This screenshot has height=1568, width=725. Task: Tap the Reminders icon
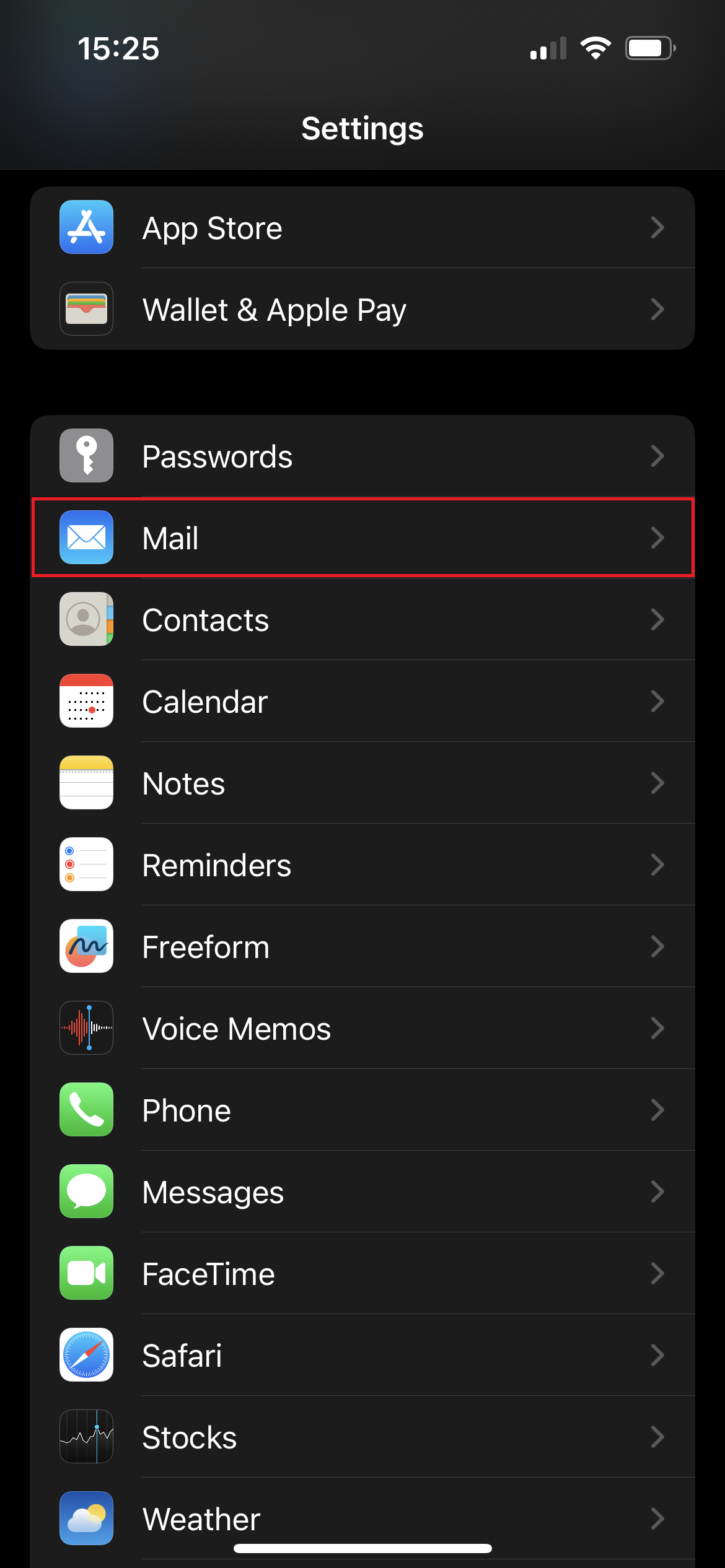pos(86,865)
